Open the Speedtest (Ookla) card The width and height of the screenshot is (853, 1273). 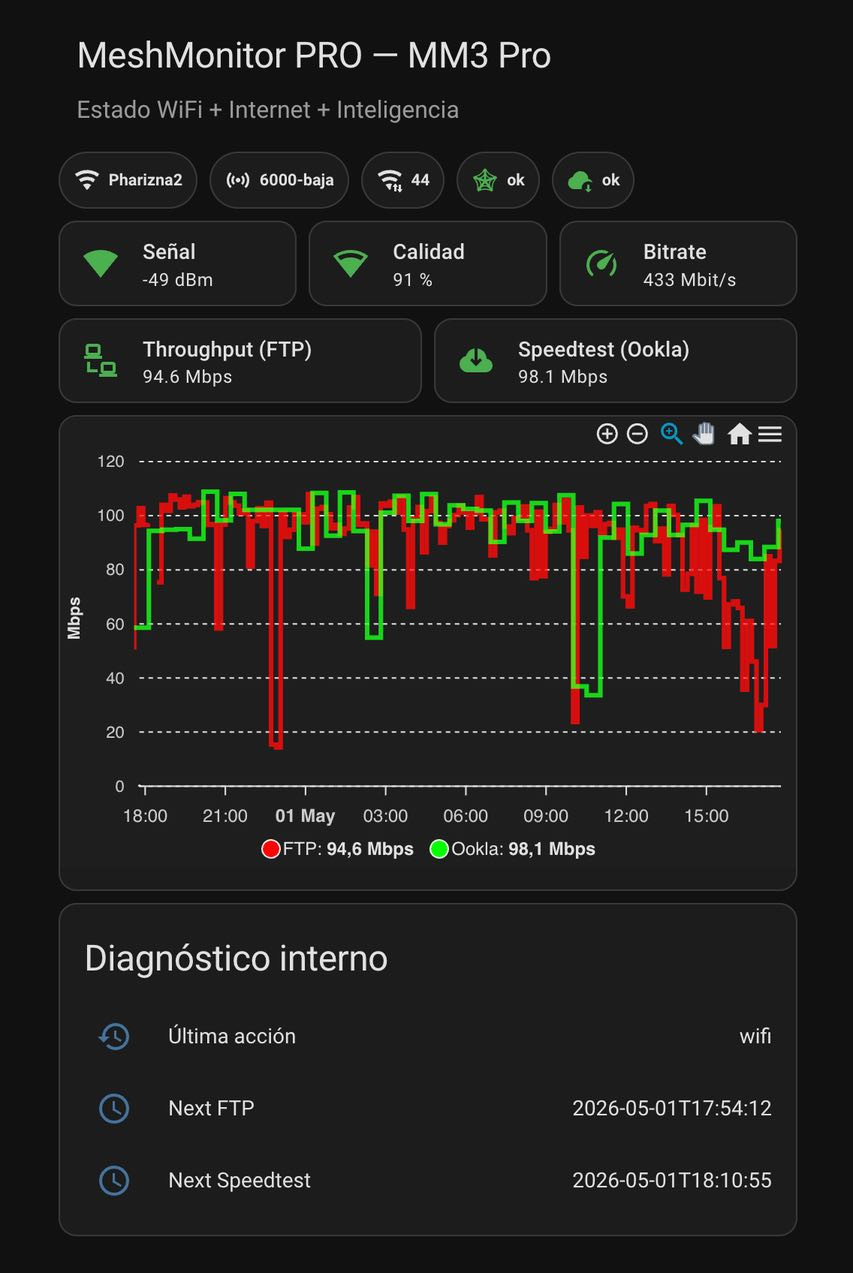[615, 361]
